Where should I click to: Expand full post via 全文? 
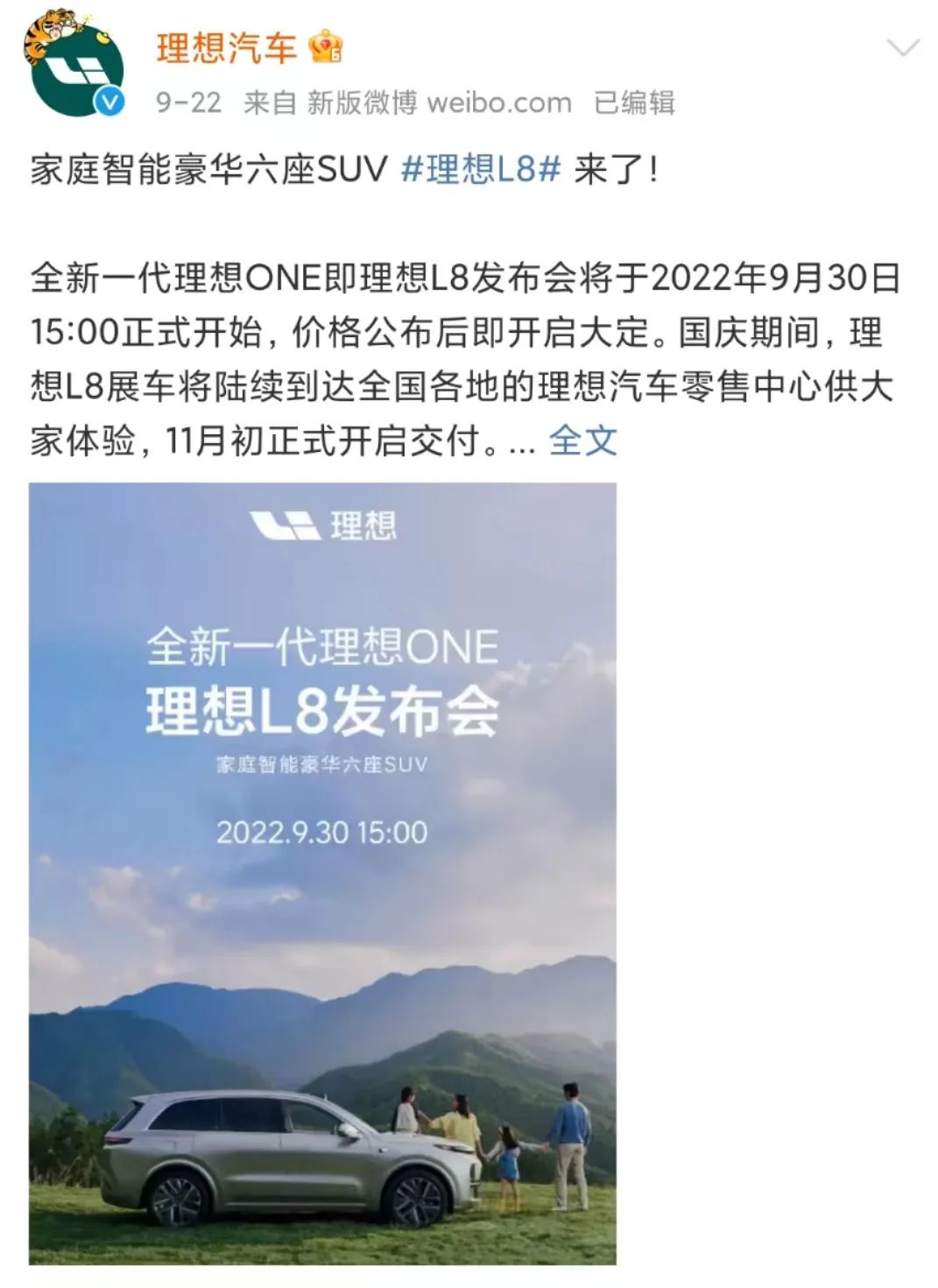click(x=582, y=440)
